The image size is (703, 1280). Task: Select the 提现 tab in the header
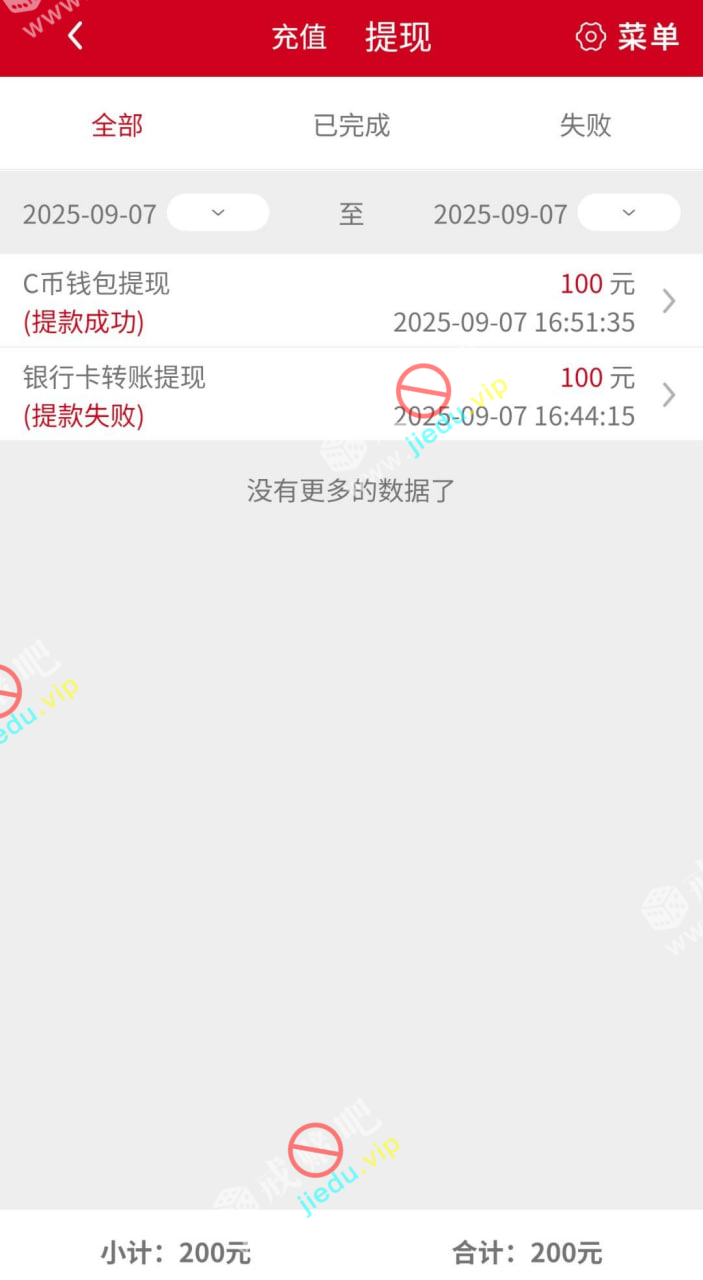397,37
